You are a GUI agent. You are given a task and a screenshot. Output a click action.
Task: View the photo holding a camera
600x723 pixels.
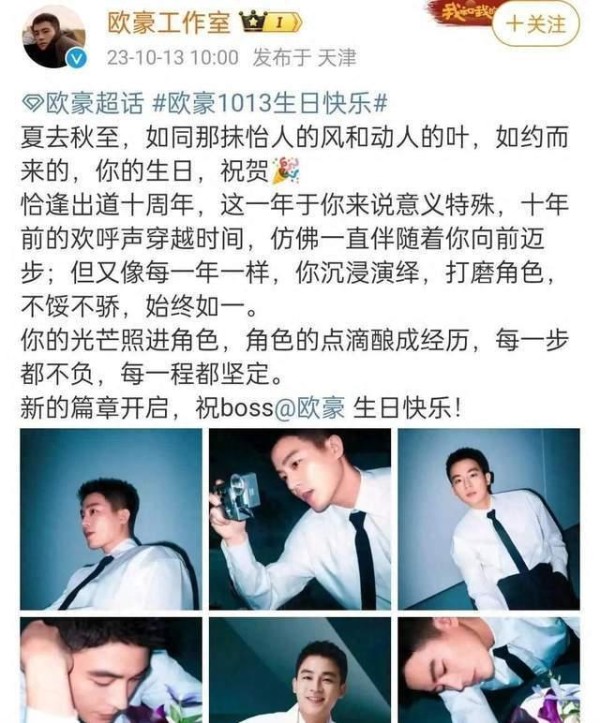[299, 520]
